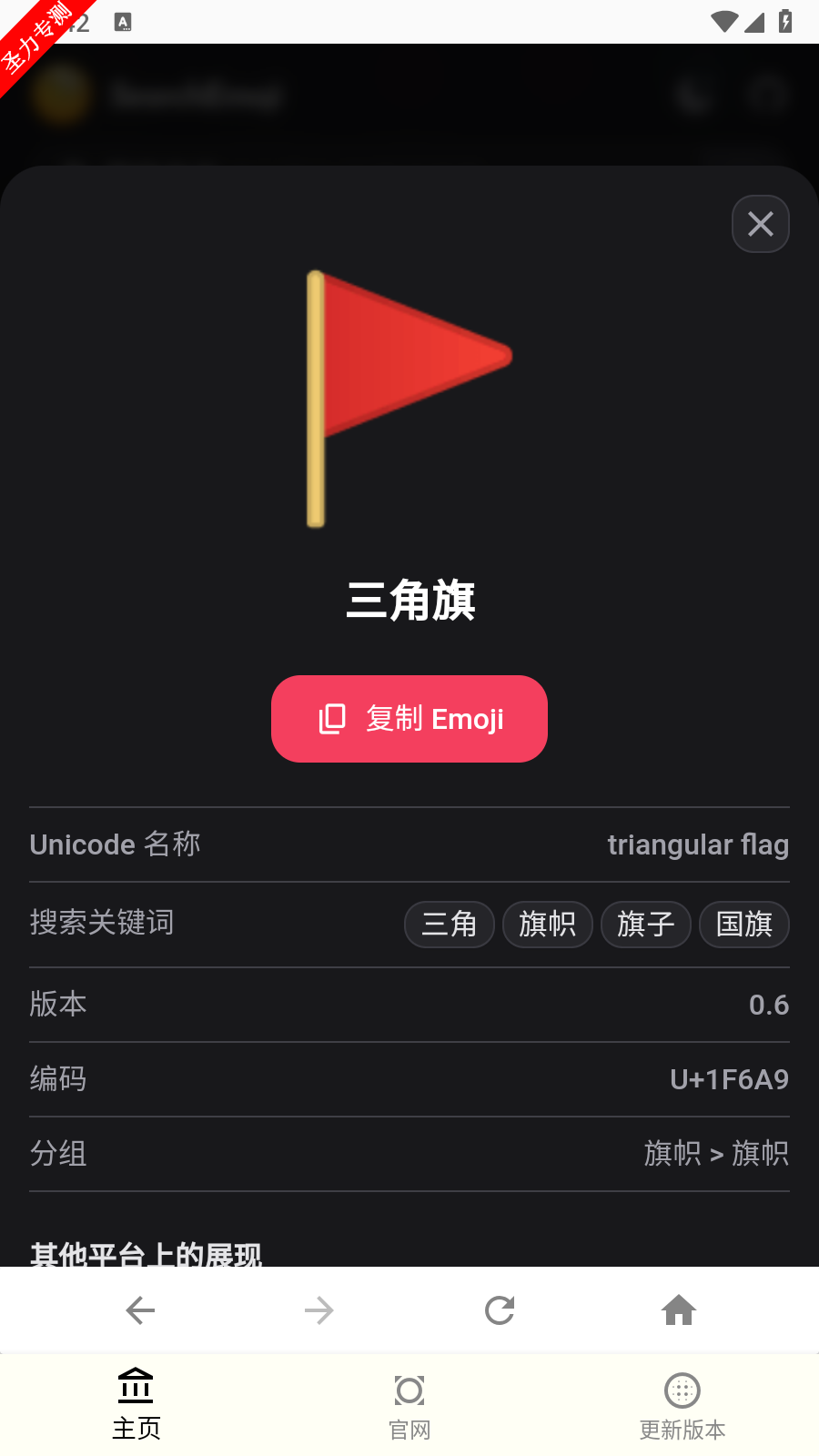Select the 旗帜 keyword chip
This screenshot has height=1456, width=819.
[548, 925]
